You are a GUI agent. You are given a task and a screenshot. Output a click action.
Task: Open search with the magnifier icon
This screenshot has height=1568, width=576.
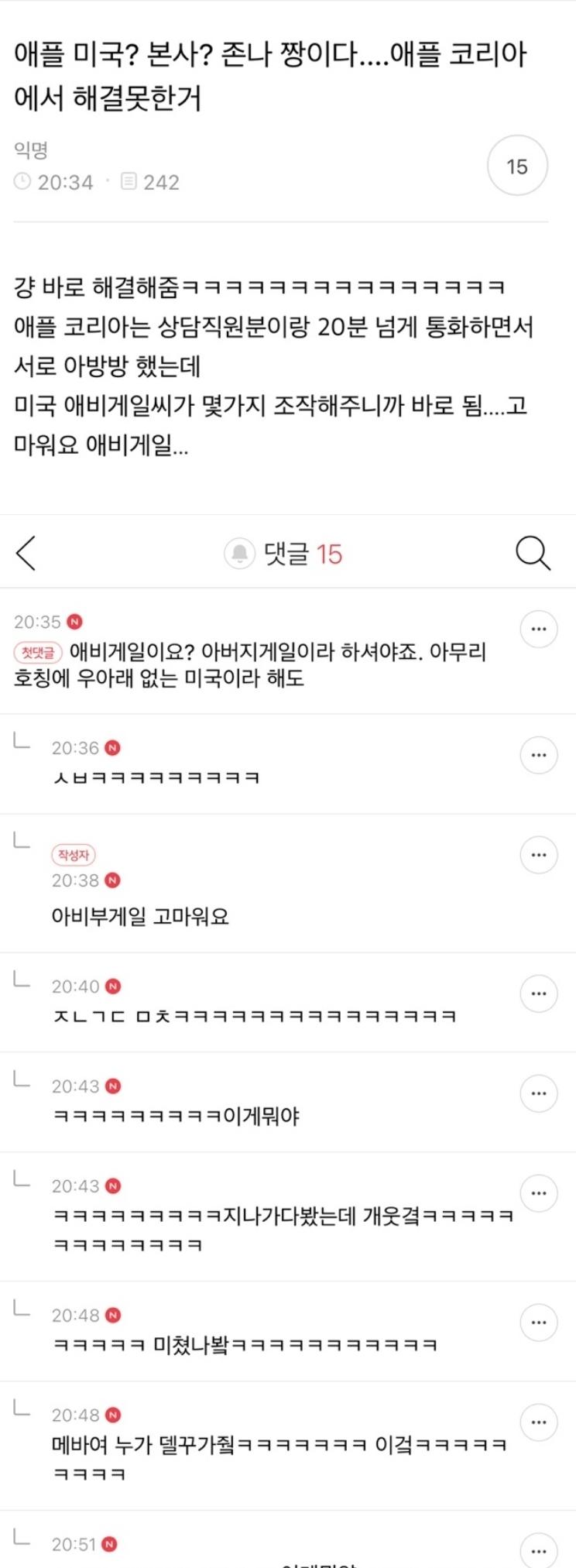(533, 553)
